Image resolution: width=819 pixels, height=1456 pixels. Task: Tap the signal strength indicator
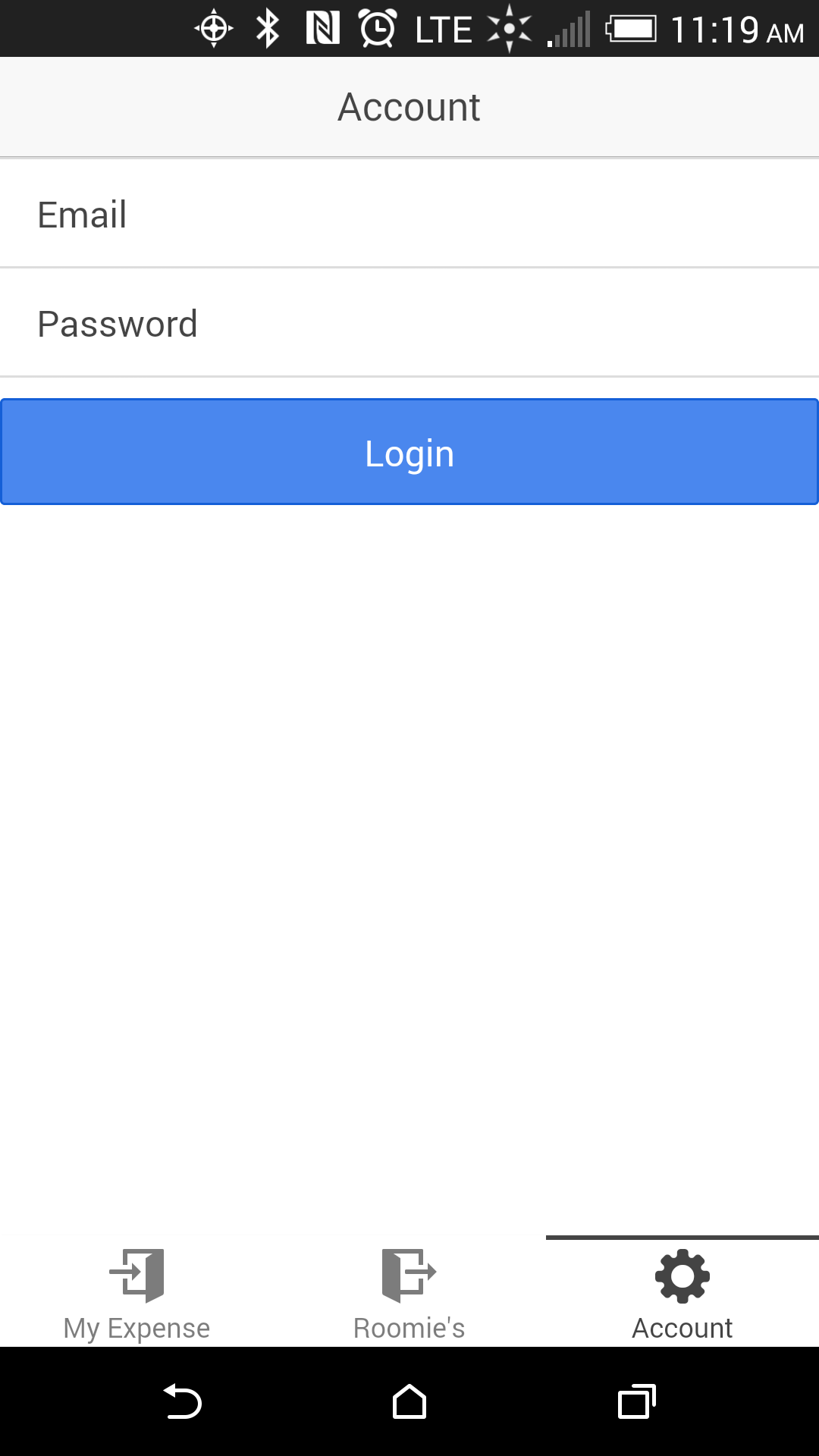click(566, 29)
